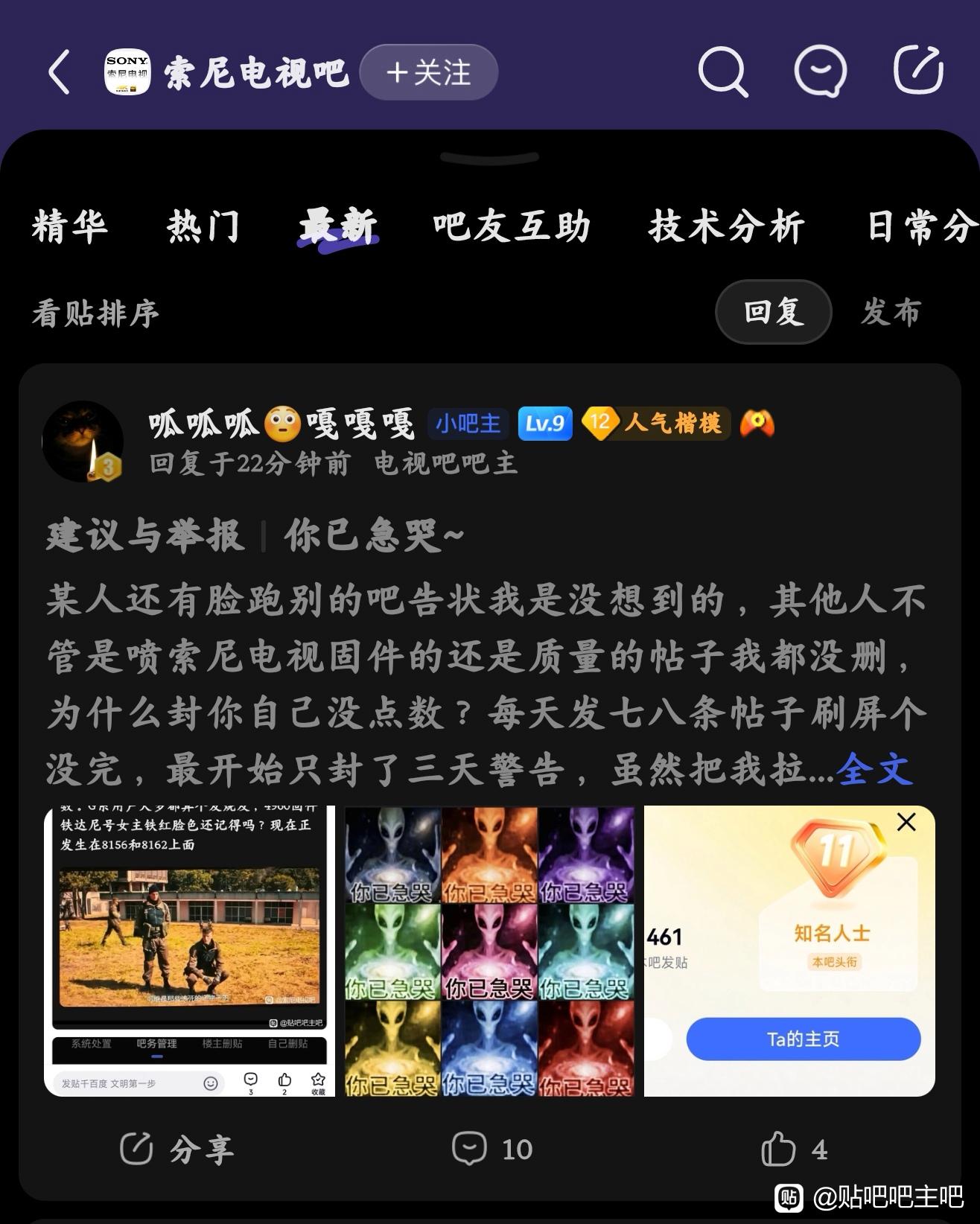Share this post via 分享
This screenshot has height=1224, width=980.
tap(177, 1149)
